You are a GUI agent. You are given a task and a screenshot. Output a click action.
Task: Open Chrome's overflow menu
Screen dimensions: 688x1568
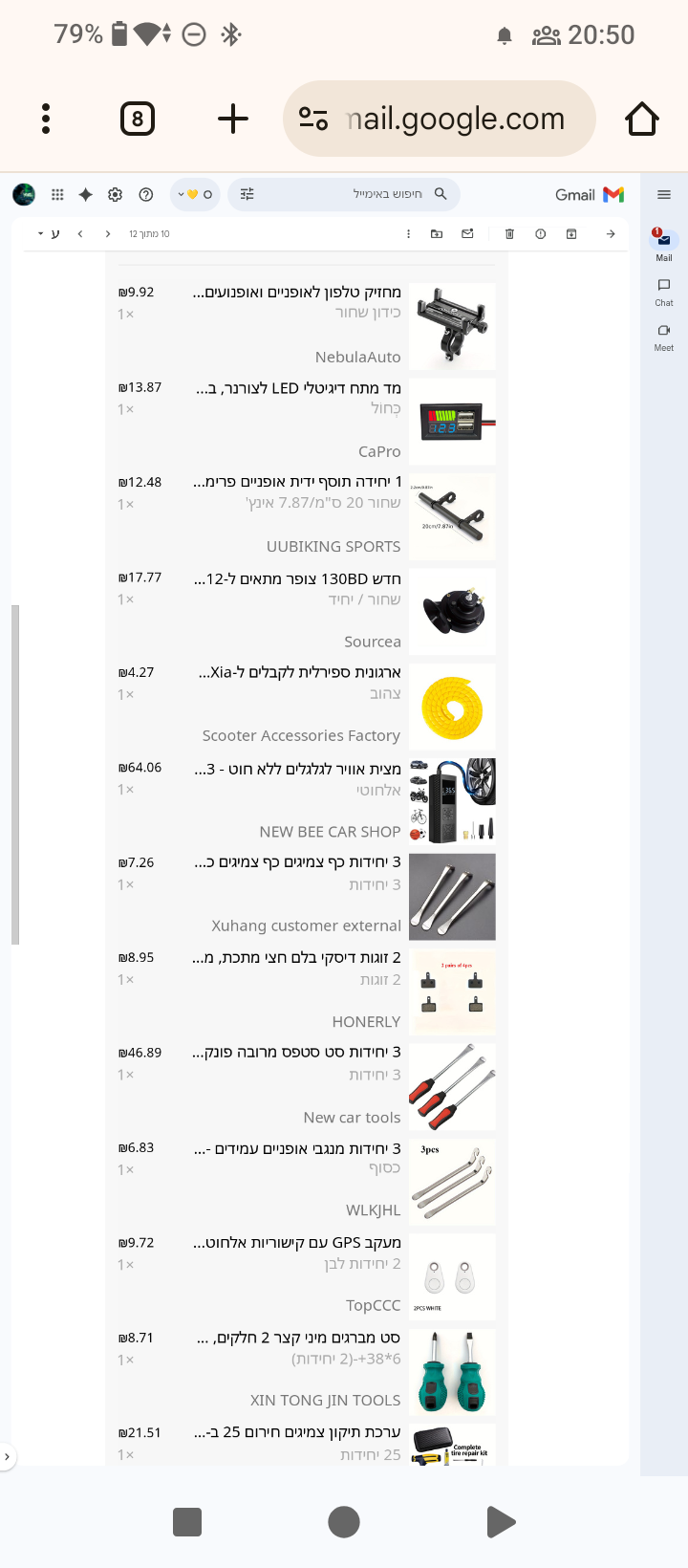coord(46,119)
